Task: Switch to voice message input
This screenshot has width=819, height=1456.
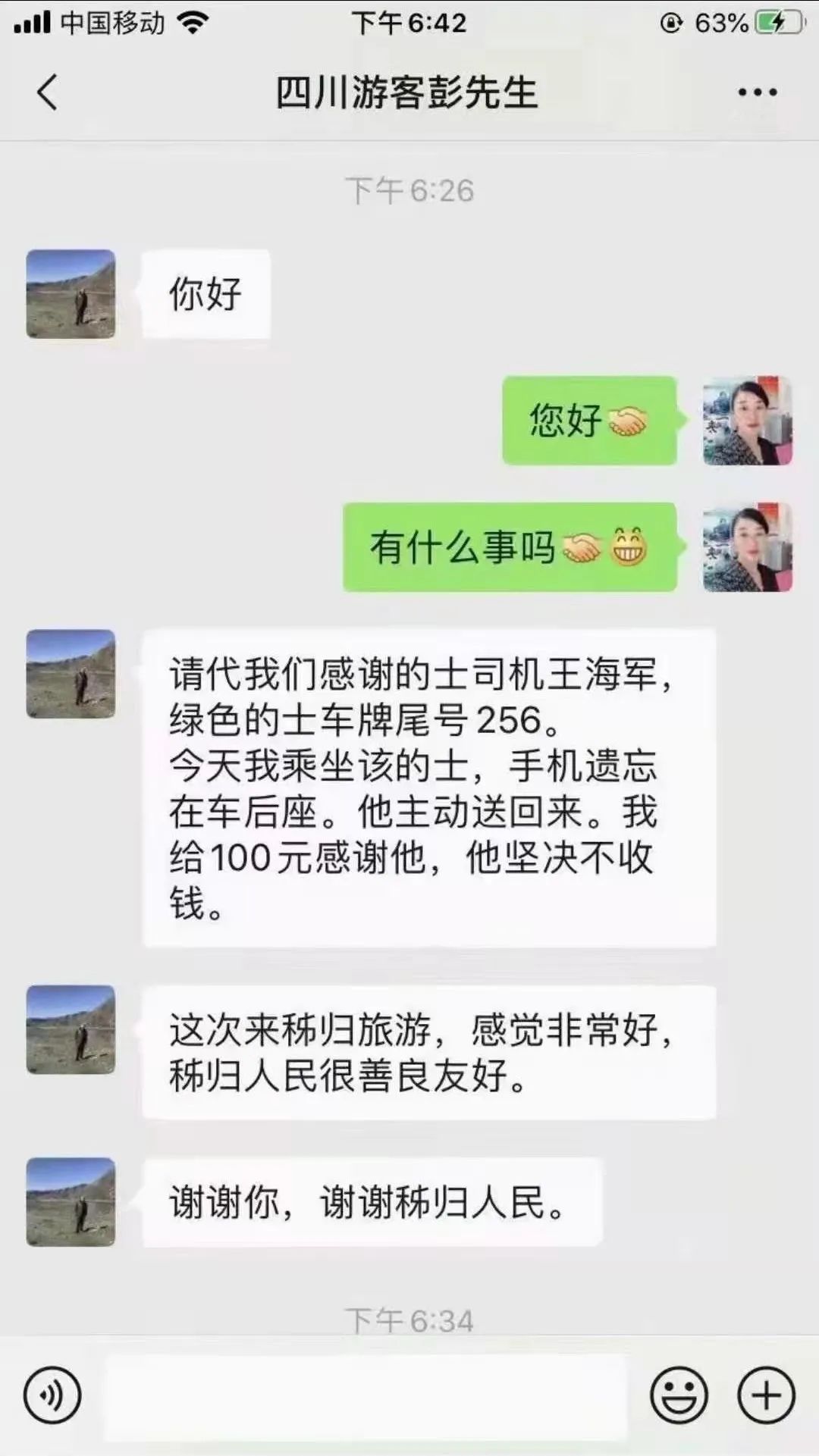Action: (52, 1395)
